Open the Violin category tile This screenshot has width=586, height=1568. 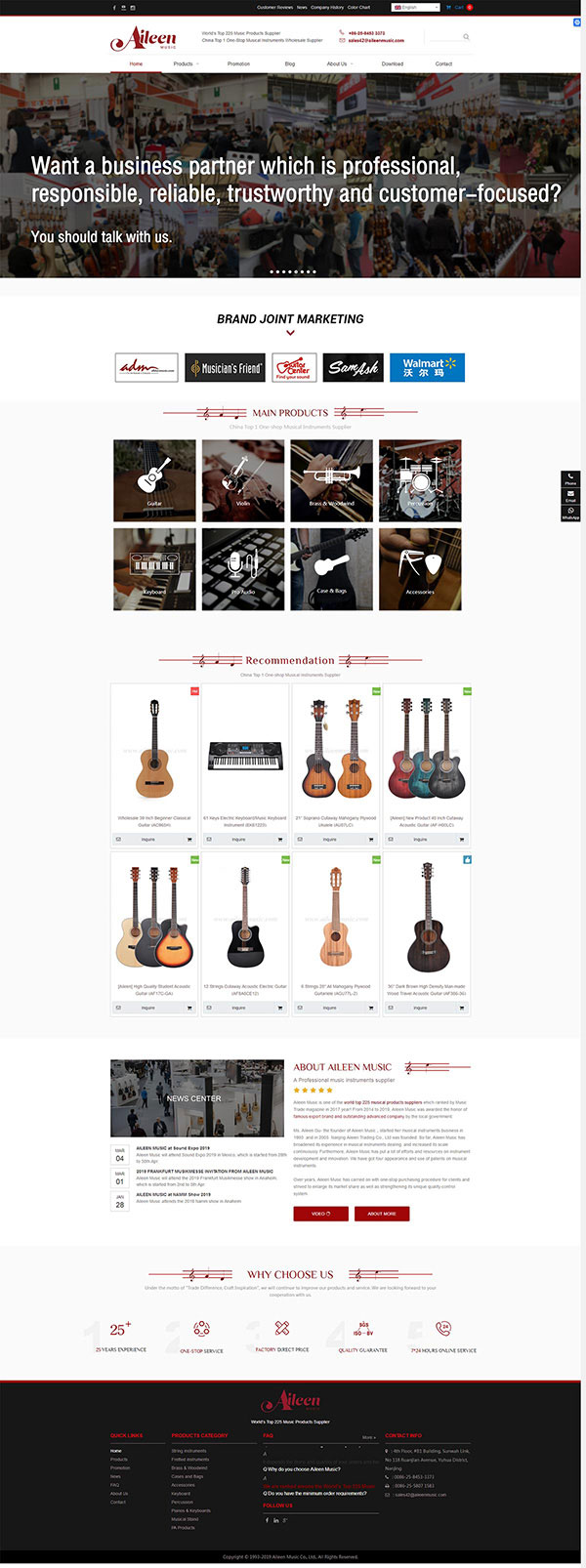click(242, 480)
